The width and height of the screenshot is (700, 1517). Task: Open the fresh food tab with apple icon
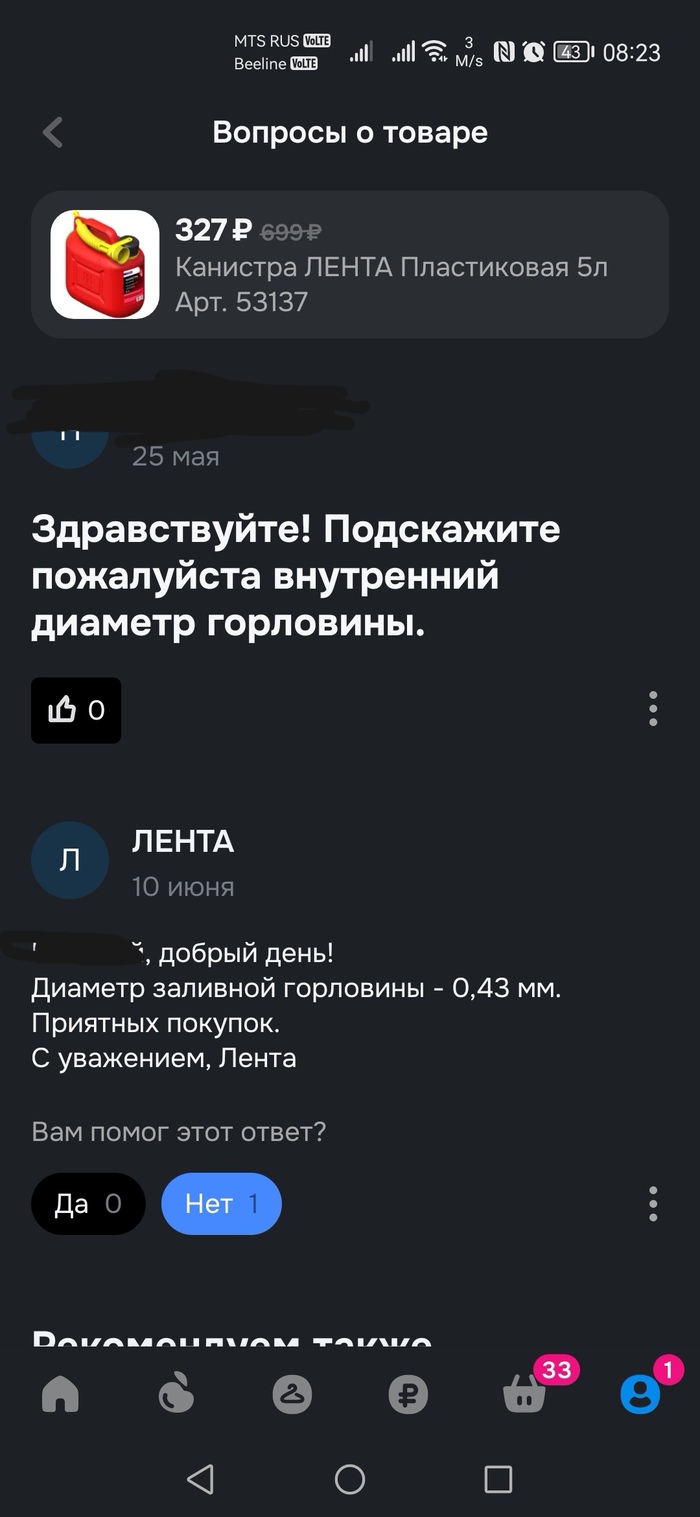point(176,1394)
